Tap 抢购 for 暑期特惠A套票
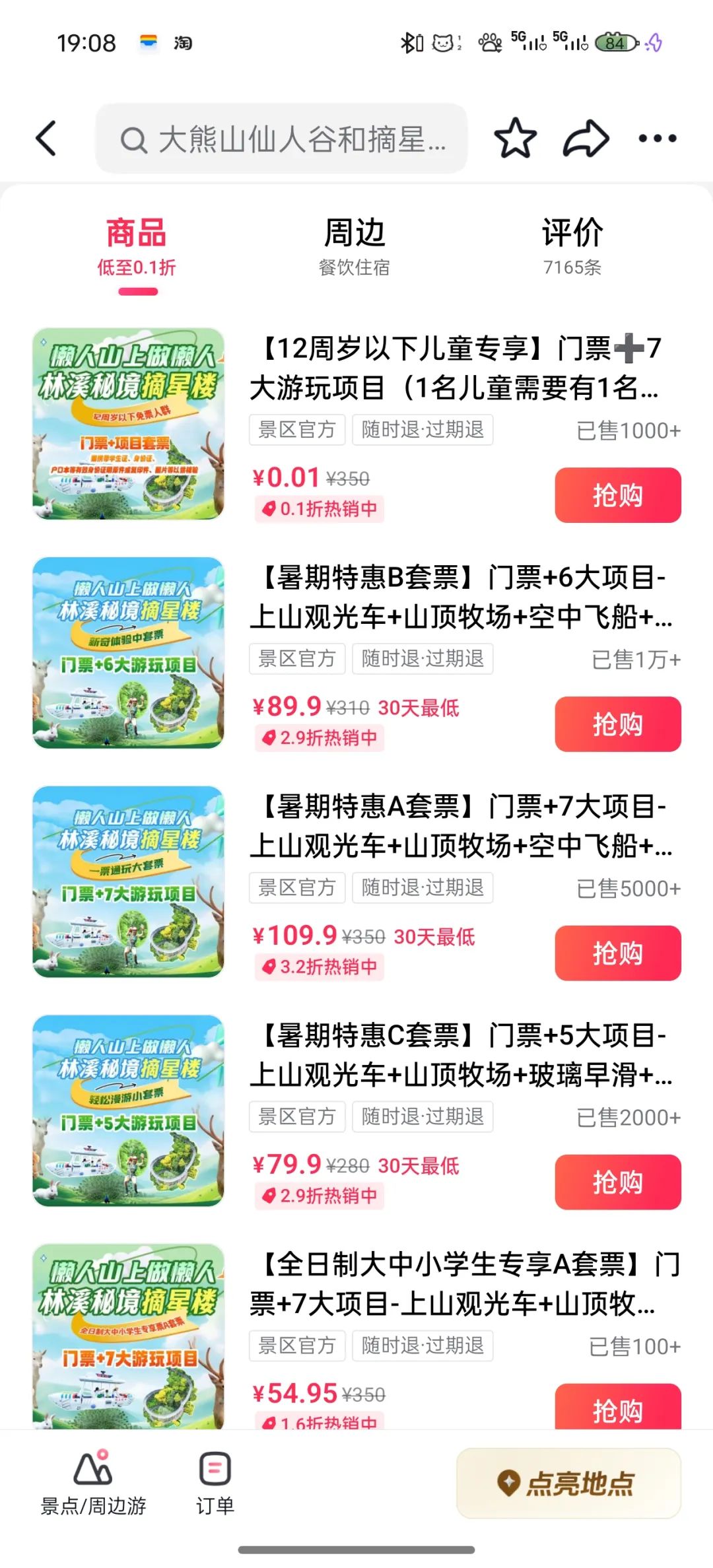 (618, 953)
